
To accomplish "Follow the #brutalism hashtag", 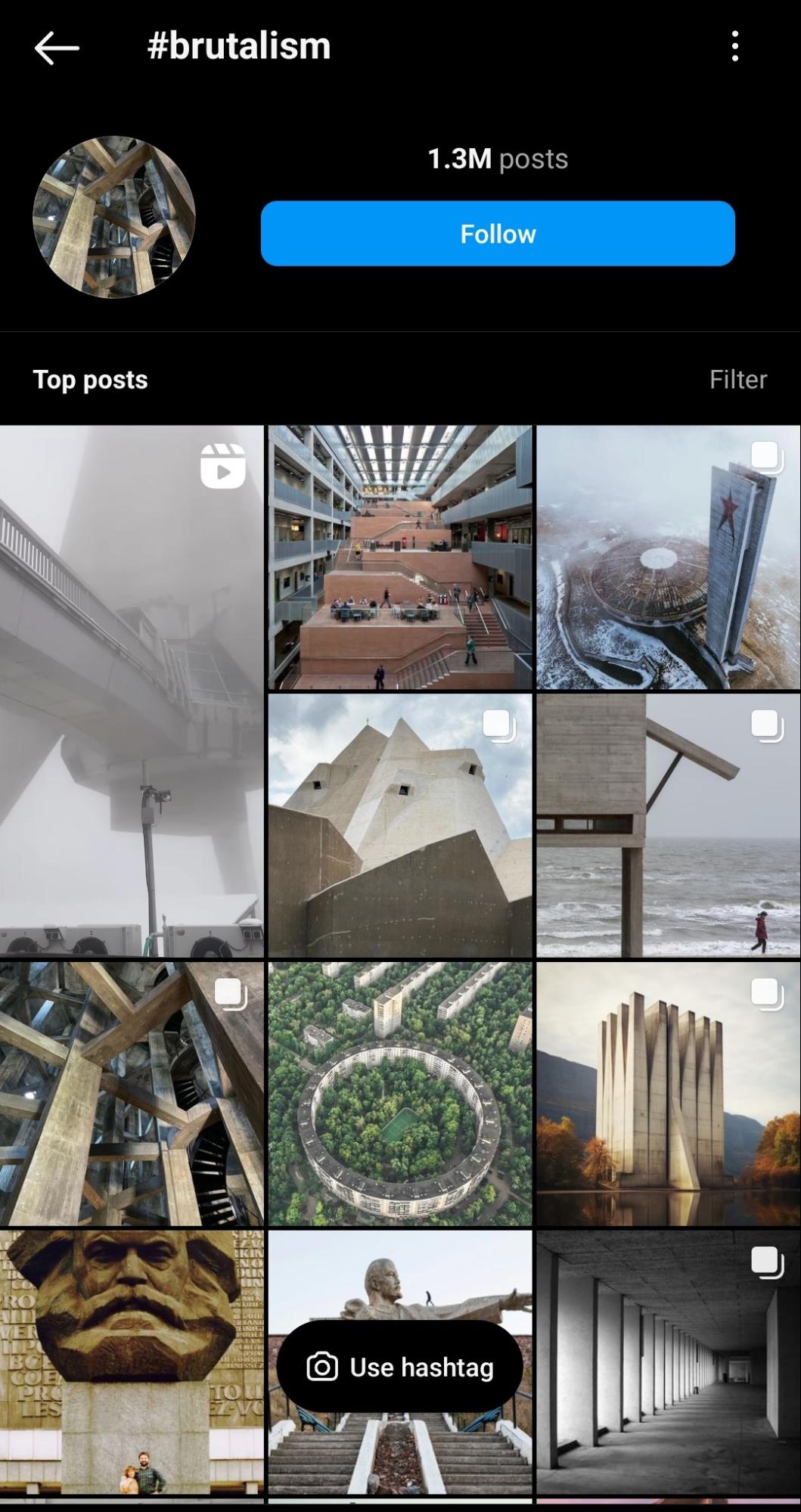I will tap(497, 234).
